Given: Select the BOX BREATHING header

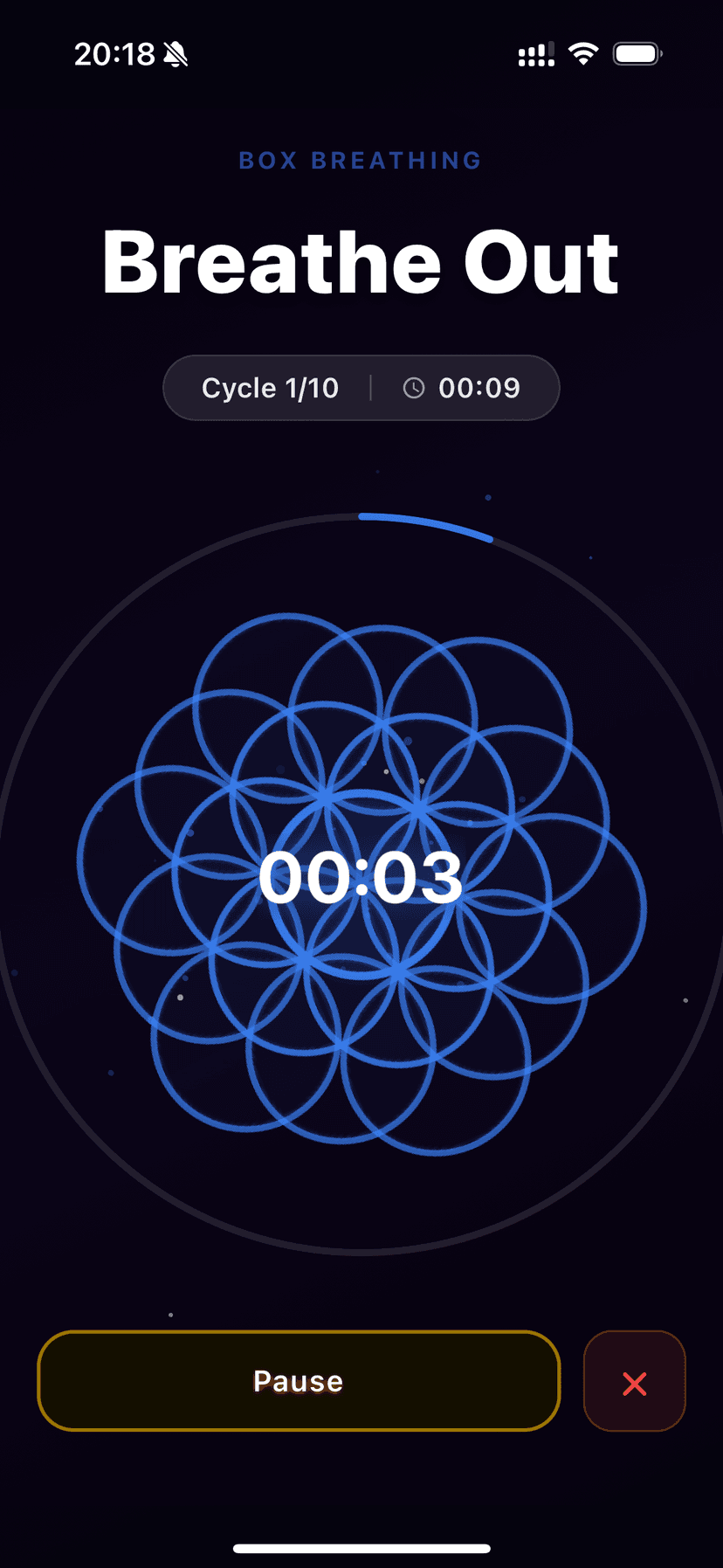Looking at the screenshot, I should point(360,160).
